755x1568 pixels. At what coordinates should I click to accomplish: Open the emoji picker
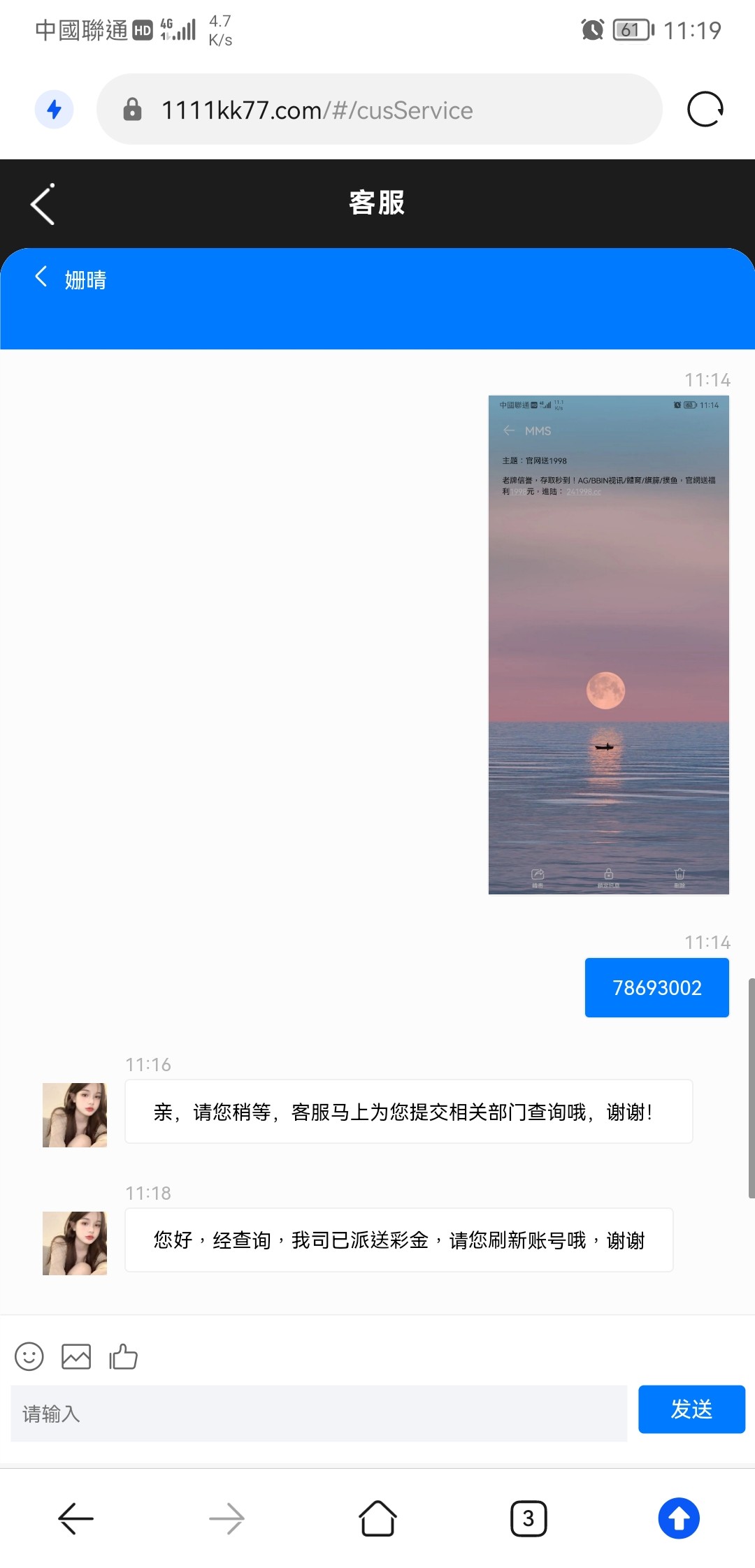coord(29,1356)
